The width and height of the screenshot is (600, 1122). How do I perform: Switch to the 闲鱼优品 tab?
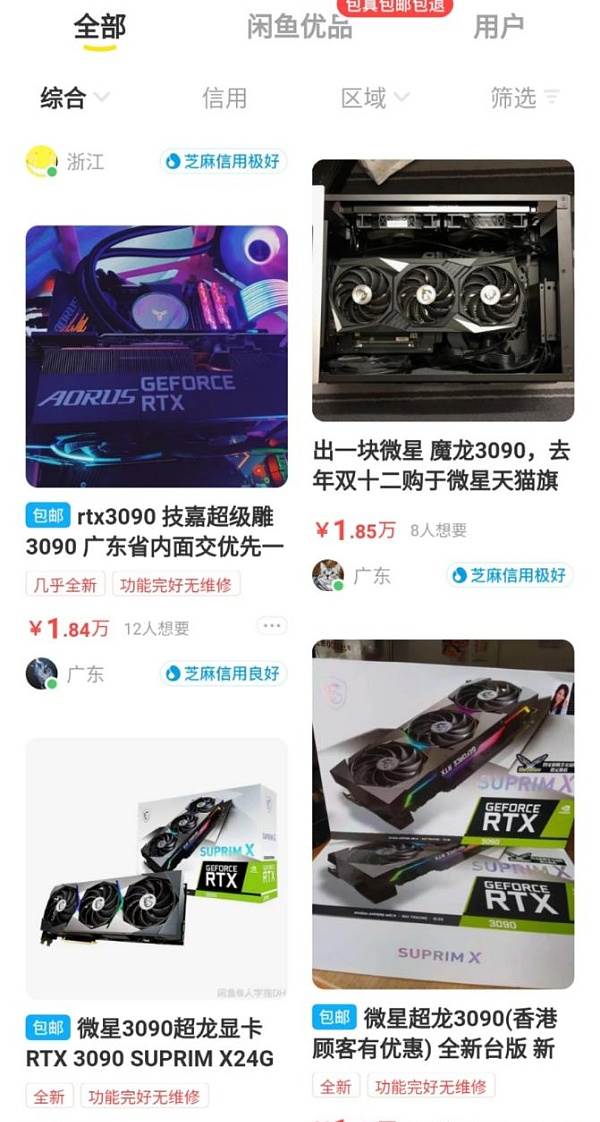pos(300,27)
